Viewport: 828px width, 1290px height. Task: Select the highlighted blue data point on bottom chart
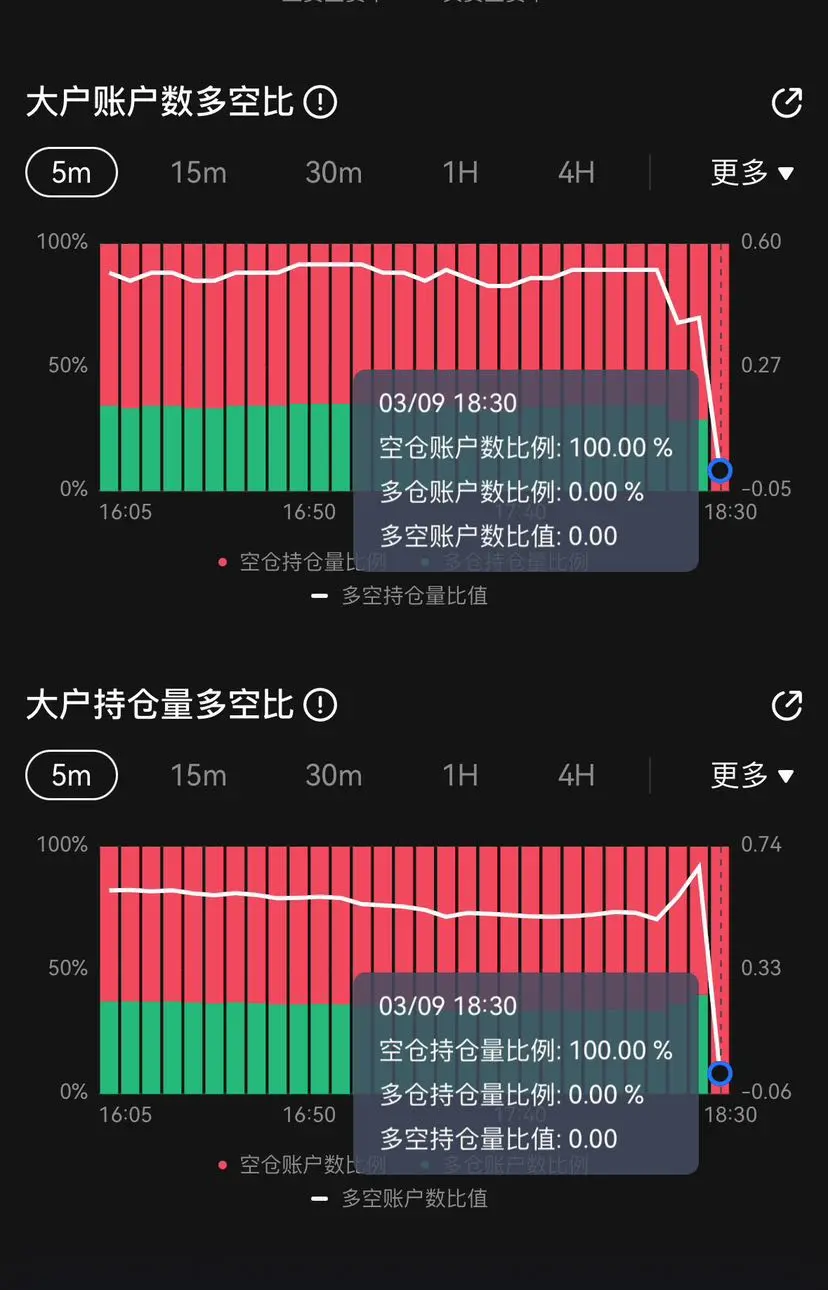click(720, 1075)
